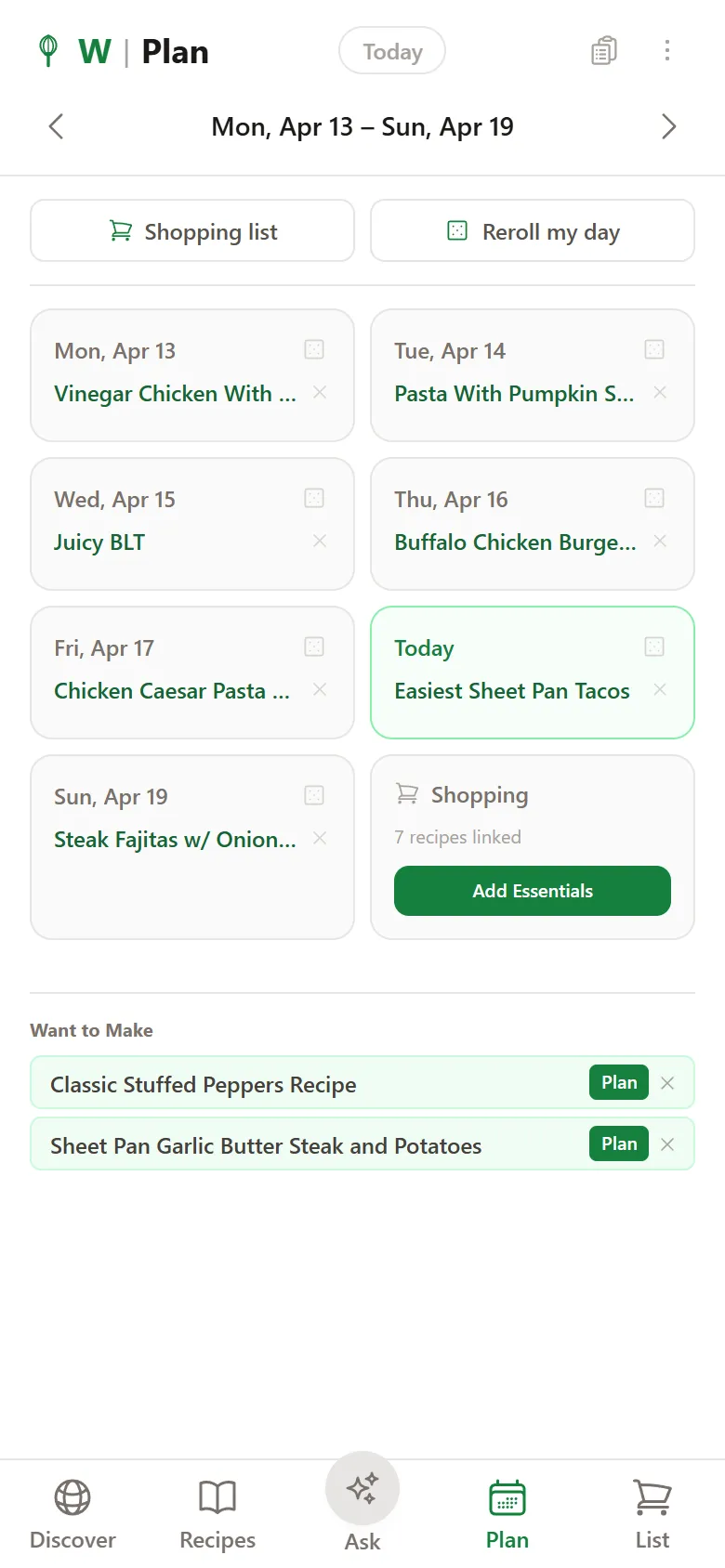The image size is (725, 1568).
Task: Click the dice icon on Thu, Apr 16
Action: pos(653,498)
